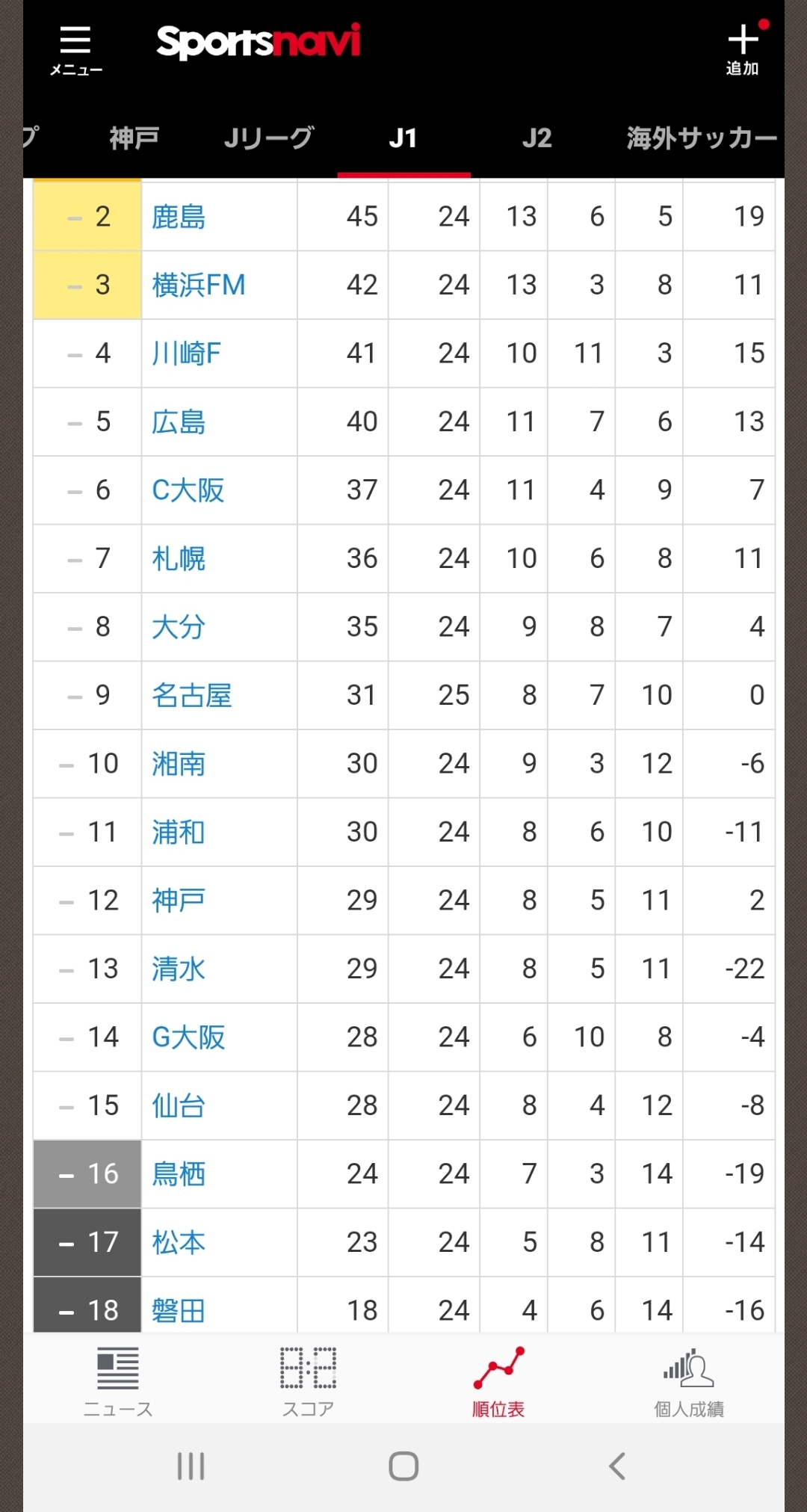807x1512 pixels.
Task: Switch to the スコア section
Action: coord(308,1383)
